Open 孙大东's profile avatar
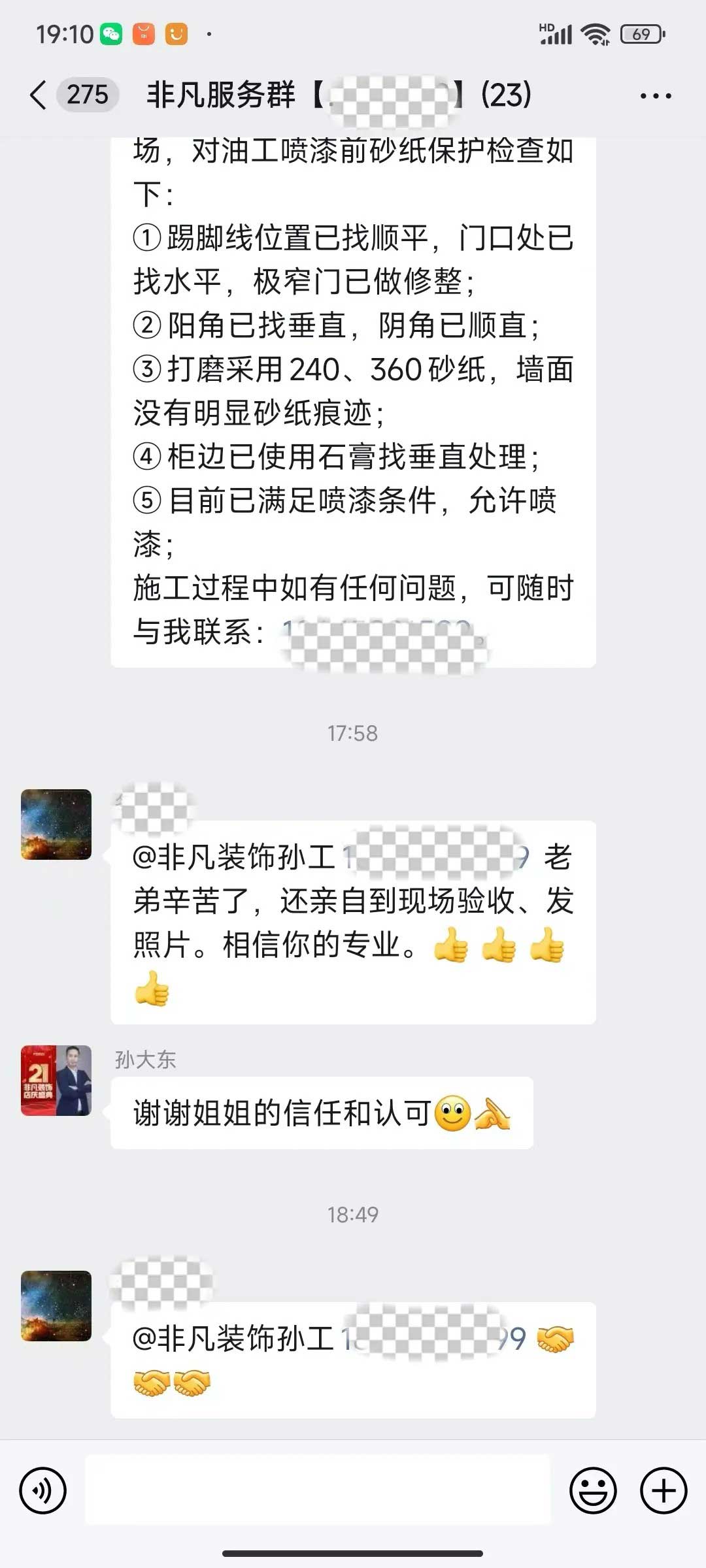 point(56,1081)
